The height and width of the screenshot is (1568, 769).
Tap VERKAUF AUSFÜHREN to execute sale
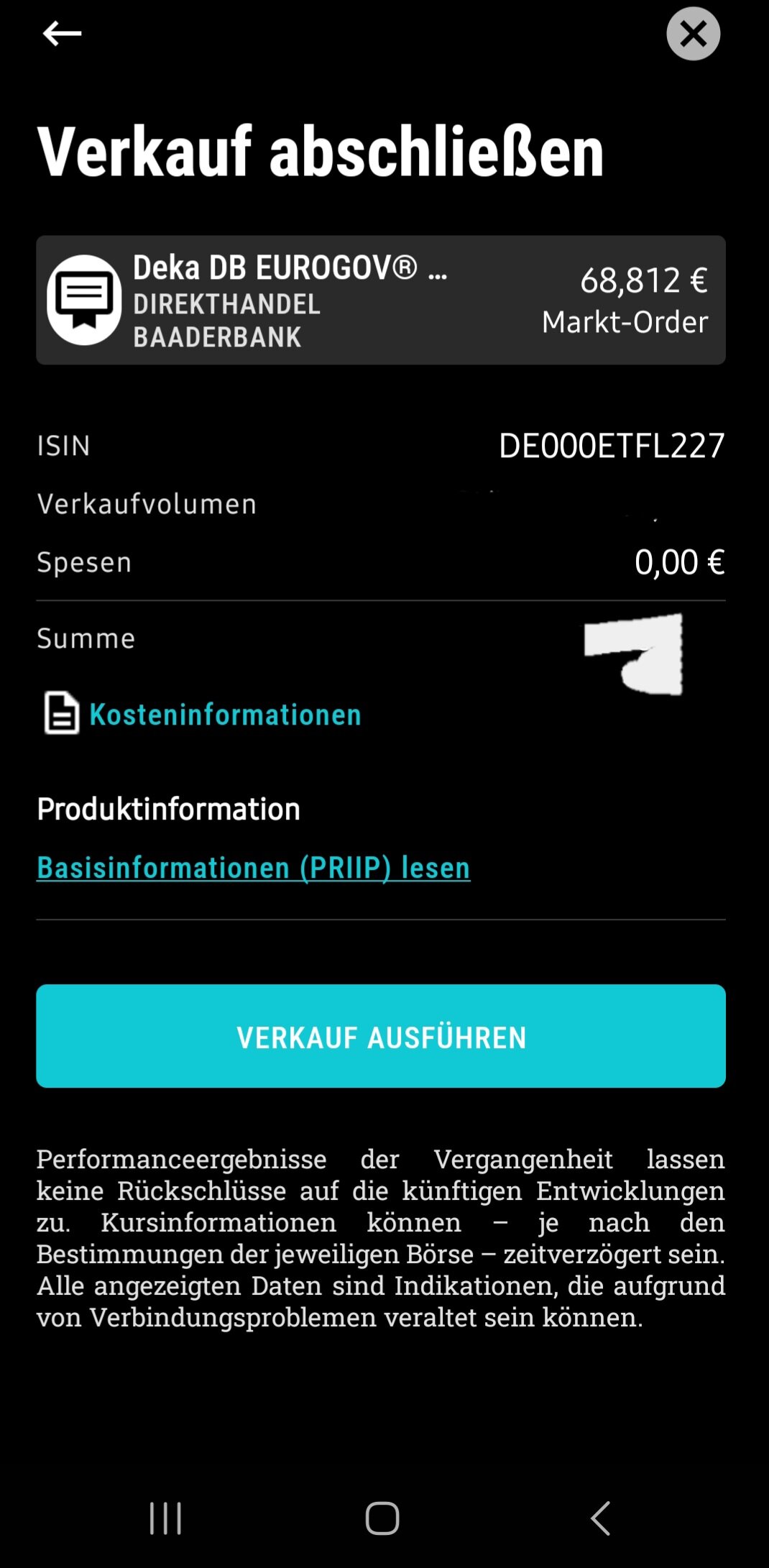(x=381, y=1036)
